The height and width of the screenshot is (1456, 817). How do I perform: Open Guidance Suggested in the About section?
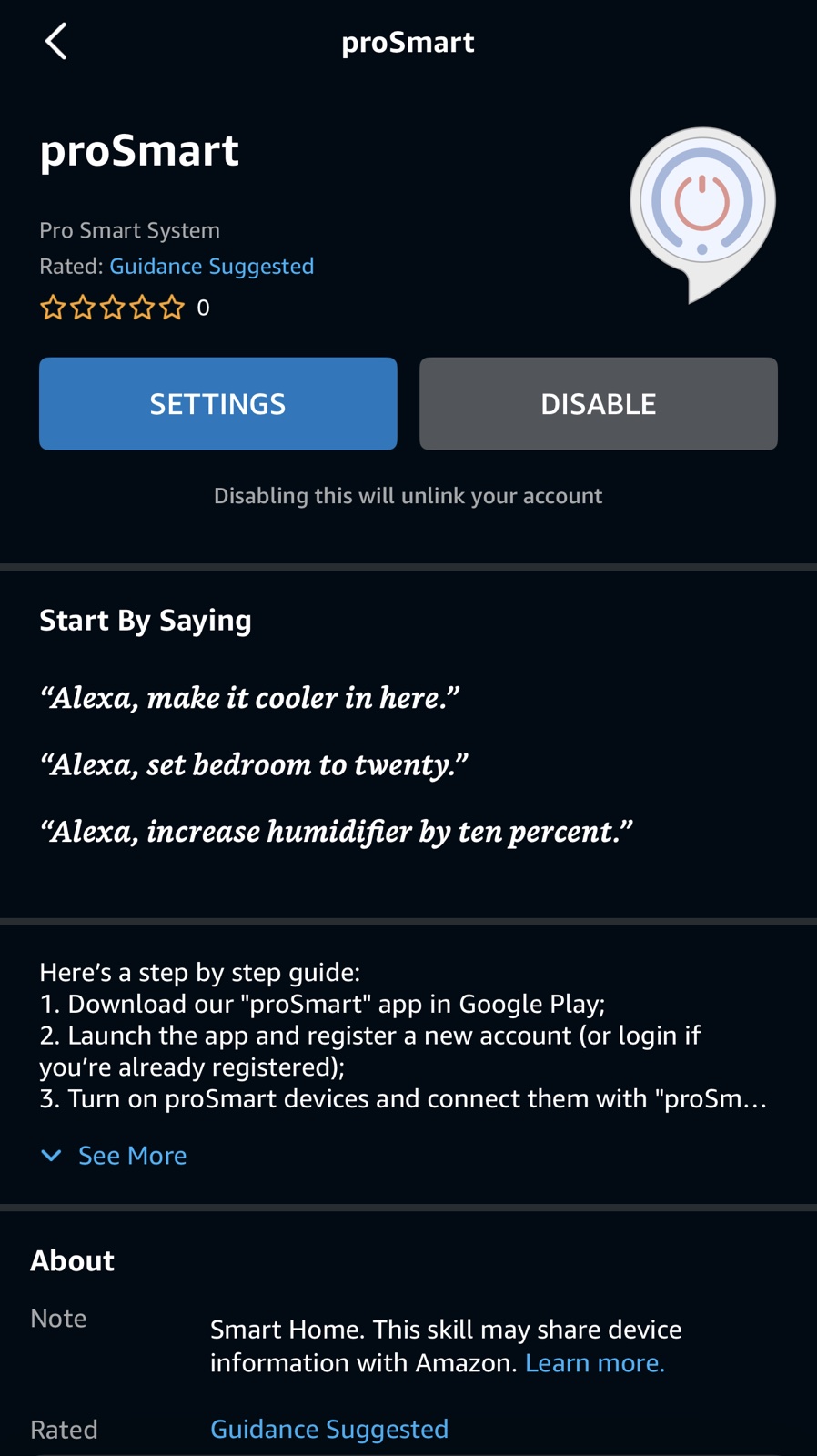pos(328,1429)
